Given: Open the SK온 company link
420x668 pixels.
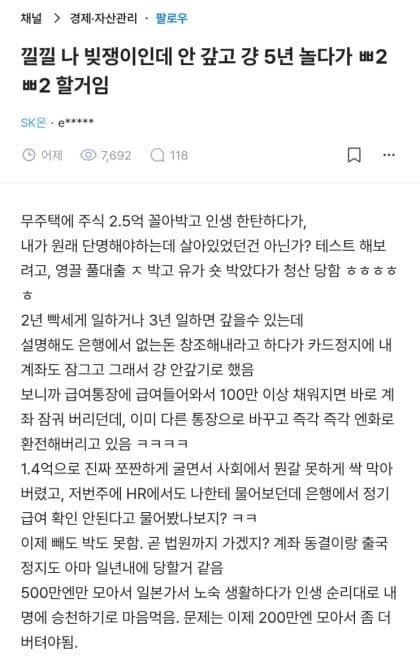Looking at the screenshot, I should click(x=33, y=123).
